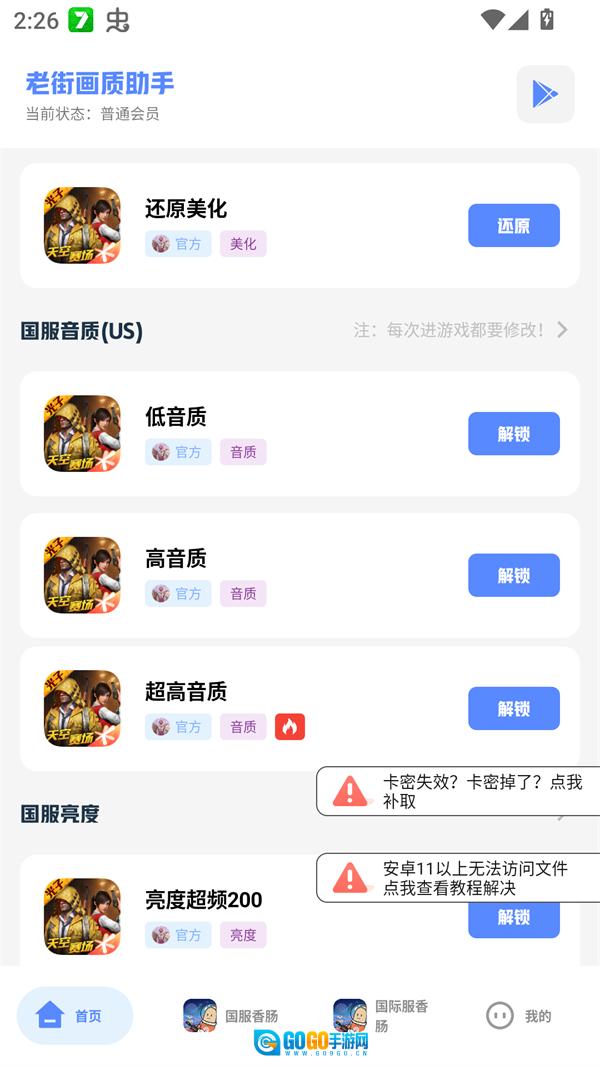Unlock the 低音质 option
600x1066 pixels.
513,434
